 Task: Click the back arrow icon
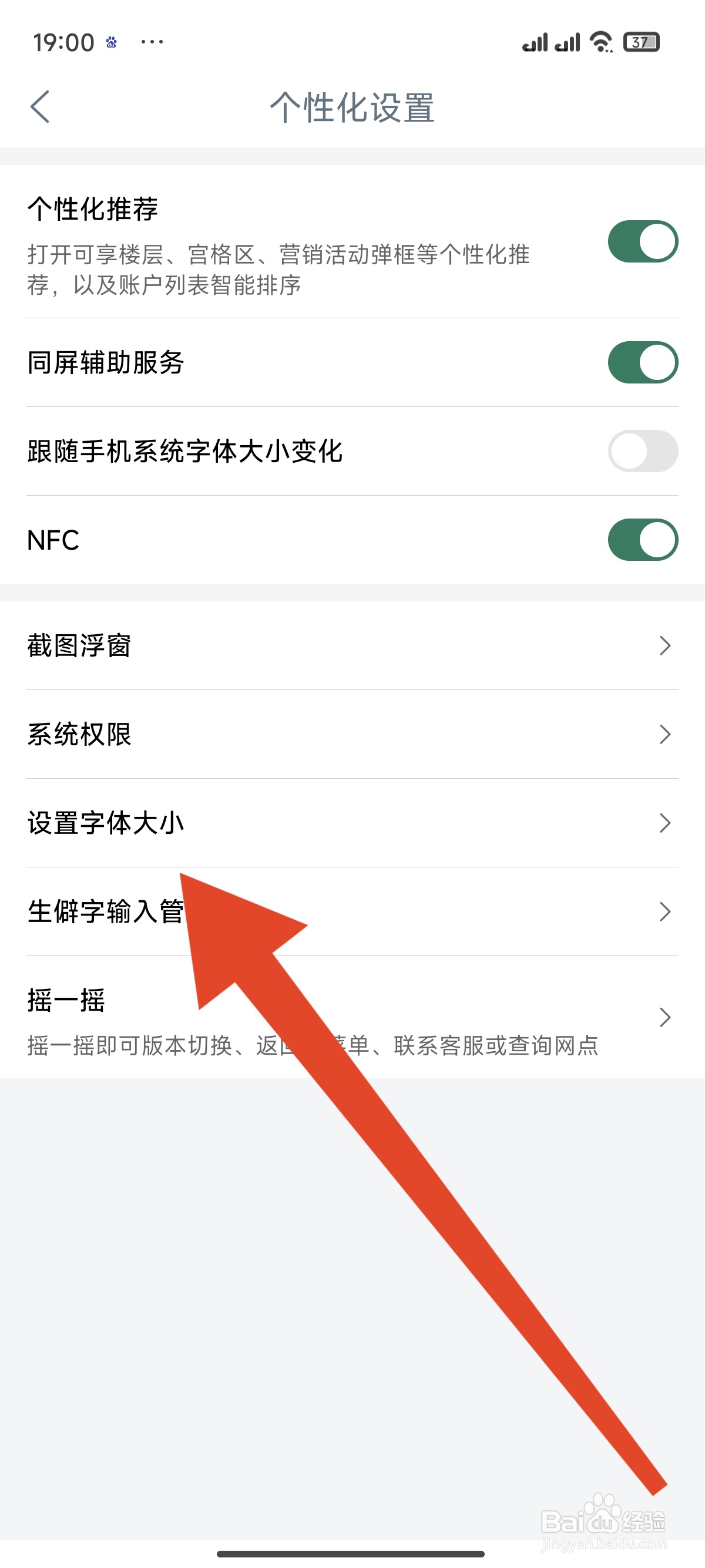click(x=40, y=107)
